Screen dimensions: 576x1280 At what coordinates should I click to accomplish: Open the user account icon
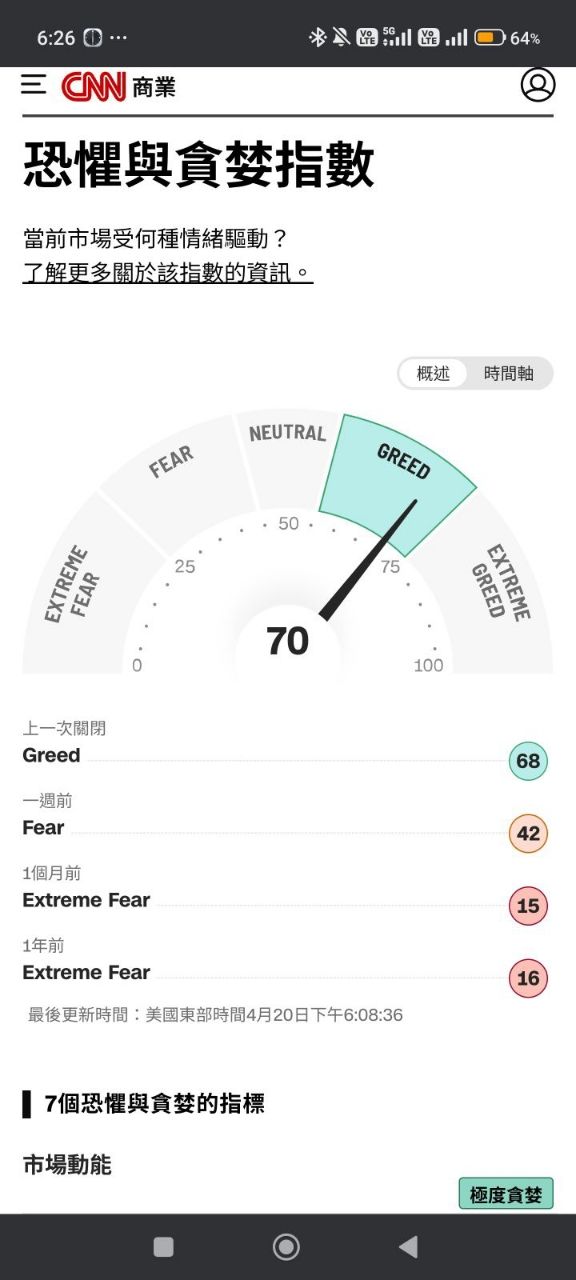coord(538,85)
